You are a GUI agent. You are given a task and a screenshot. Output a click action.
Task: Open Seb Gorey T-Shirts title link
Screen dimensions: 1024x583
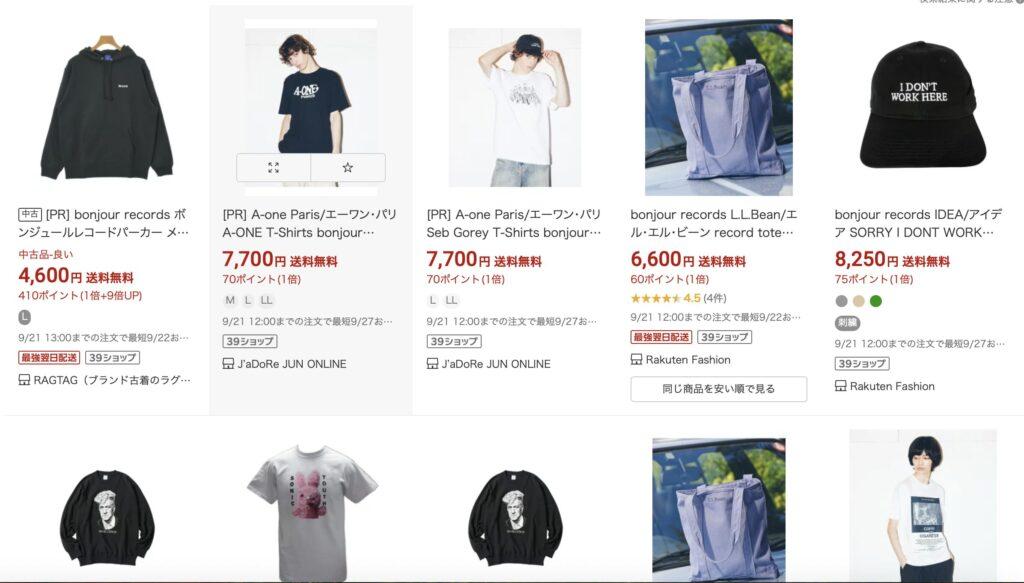tap(514, 223)
